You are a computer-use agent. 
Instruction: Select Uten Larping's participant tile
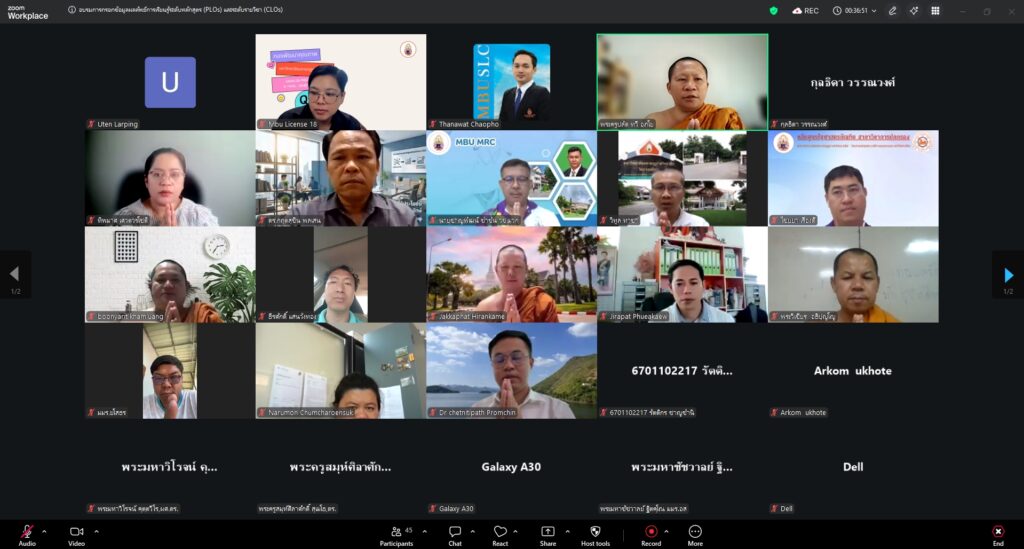coord(169,80)
